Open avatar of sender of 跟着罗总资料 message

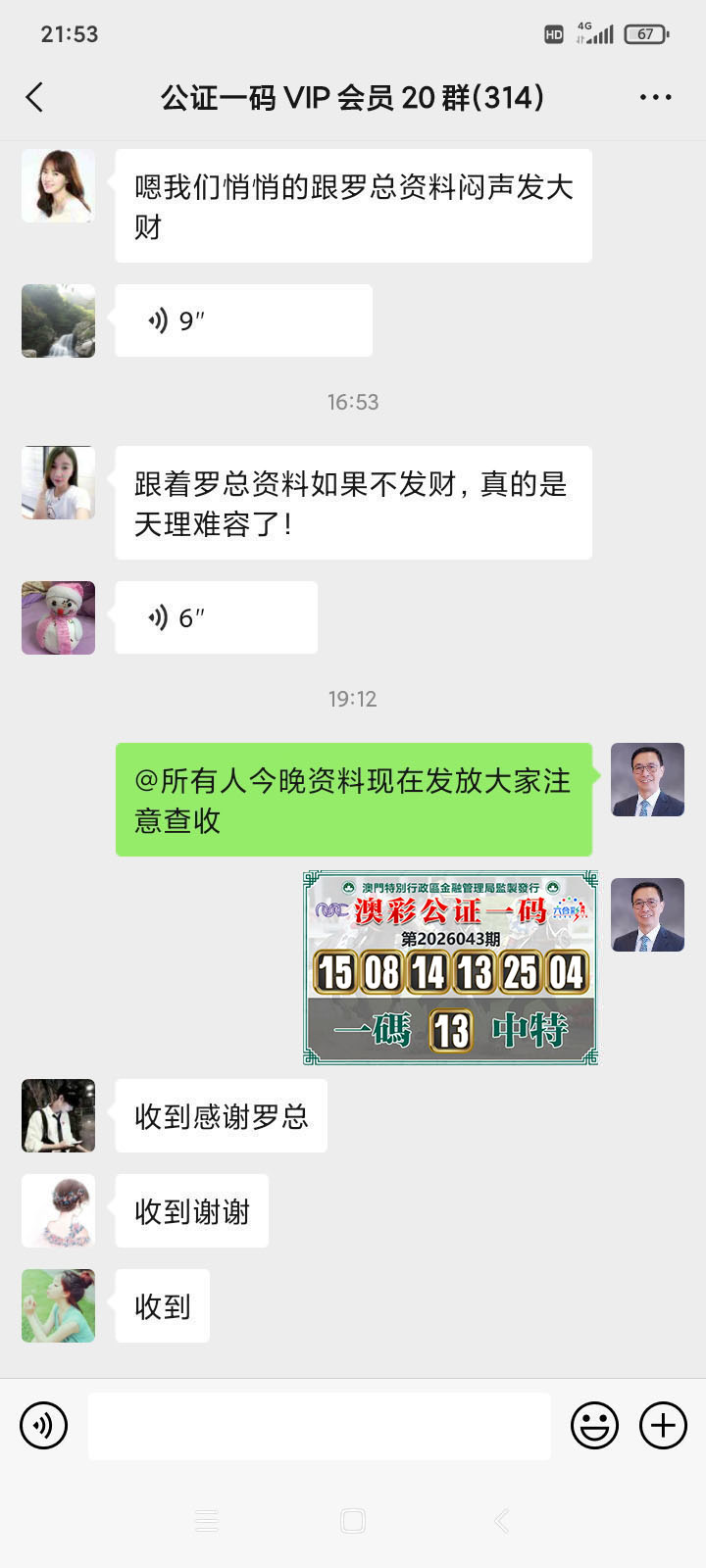click(59, 482)
